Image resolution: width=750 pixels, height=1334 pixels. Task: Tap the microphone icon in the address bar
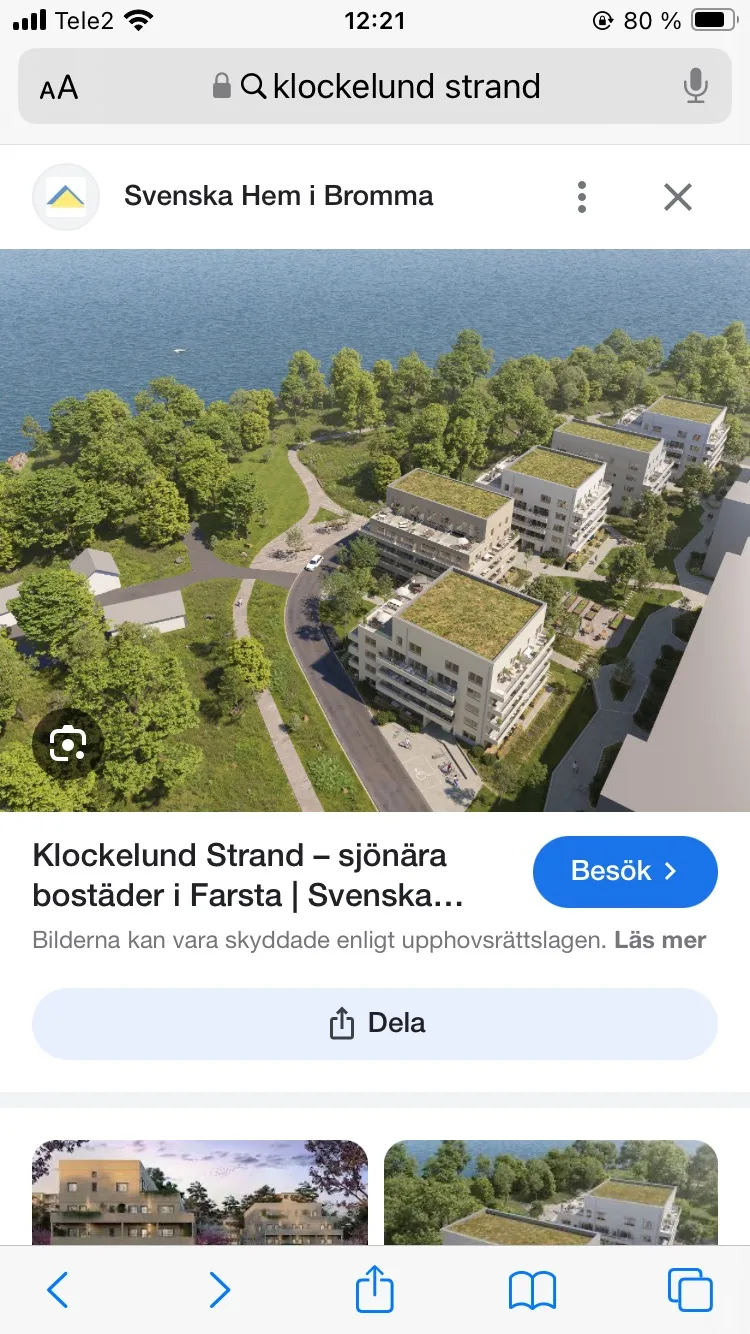coord(696,87)
